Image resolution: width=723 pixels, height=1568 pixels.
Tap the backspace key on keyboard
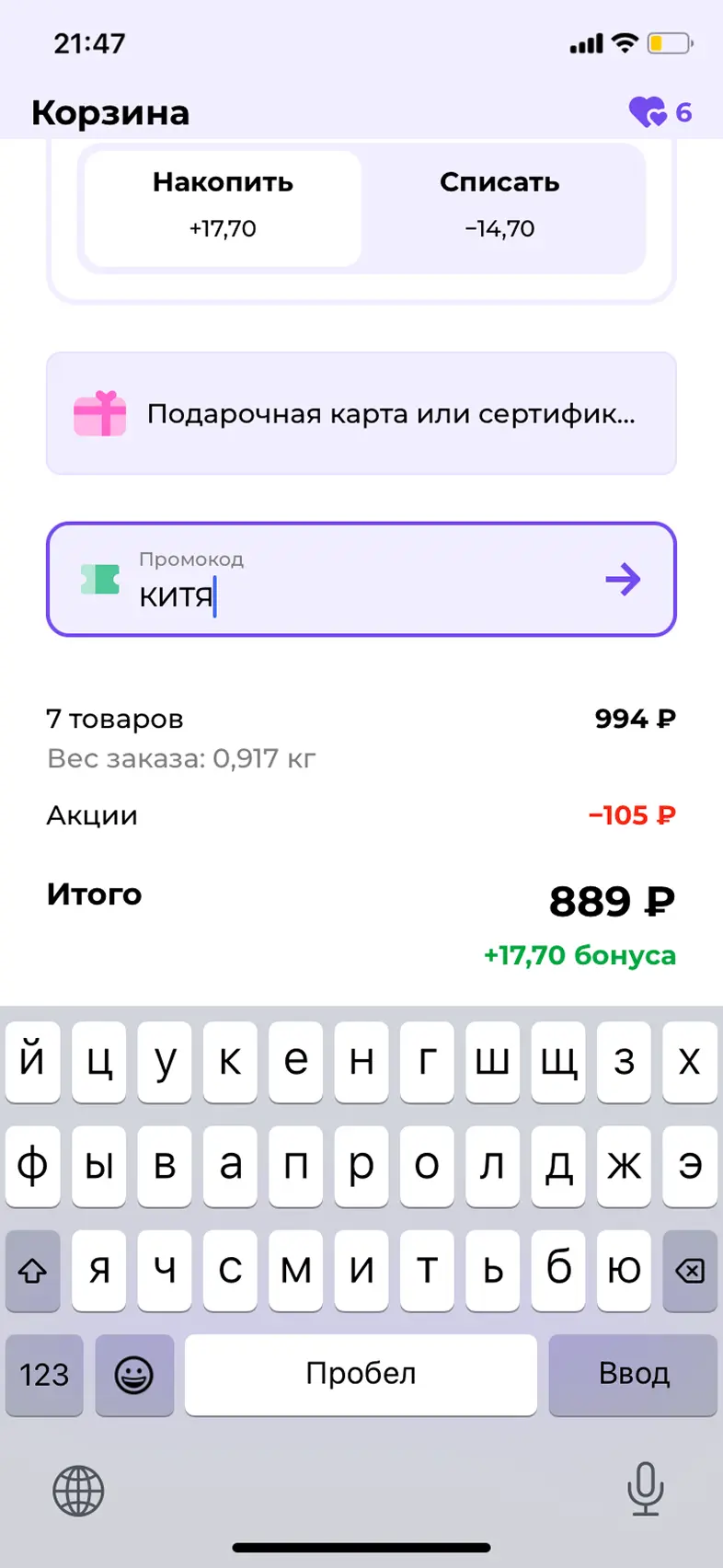pyautogui.click(x=689, y=1271)
